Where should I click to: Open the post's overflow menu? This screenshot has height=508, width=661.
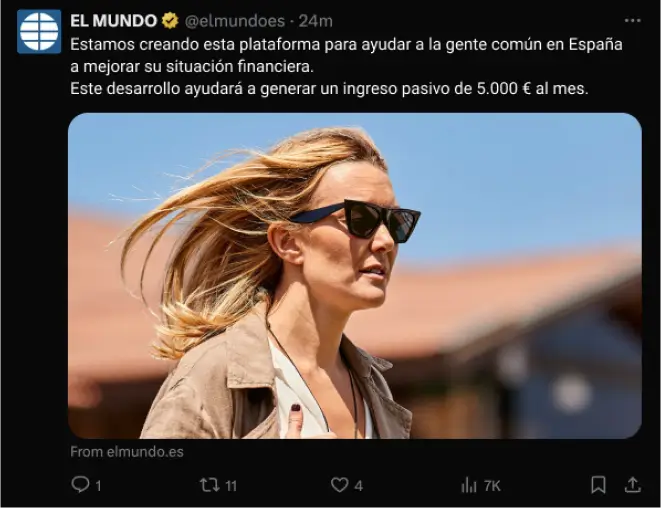point(631,20)
